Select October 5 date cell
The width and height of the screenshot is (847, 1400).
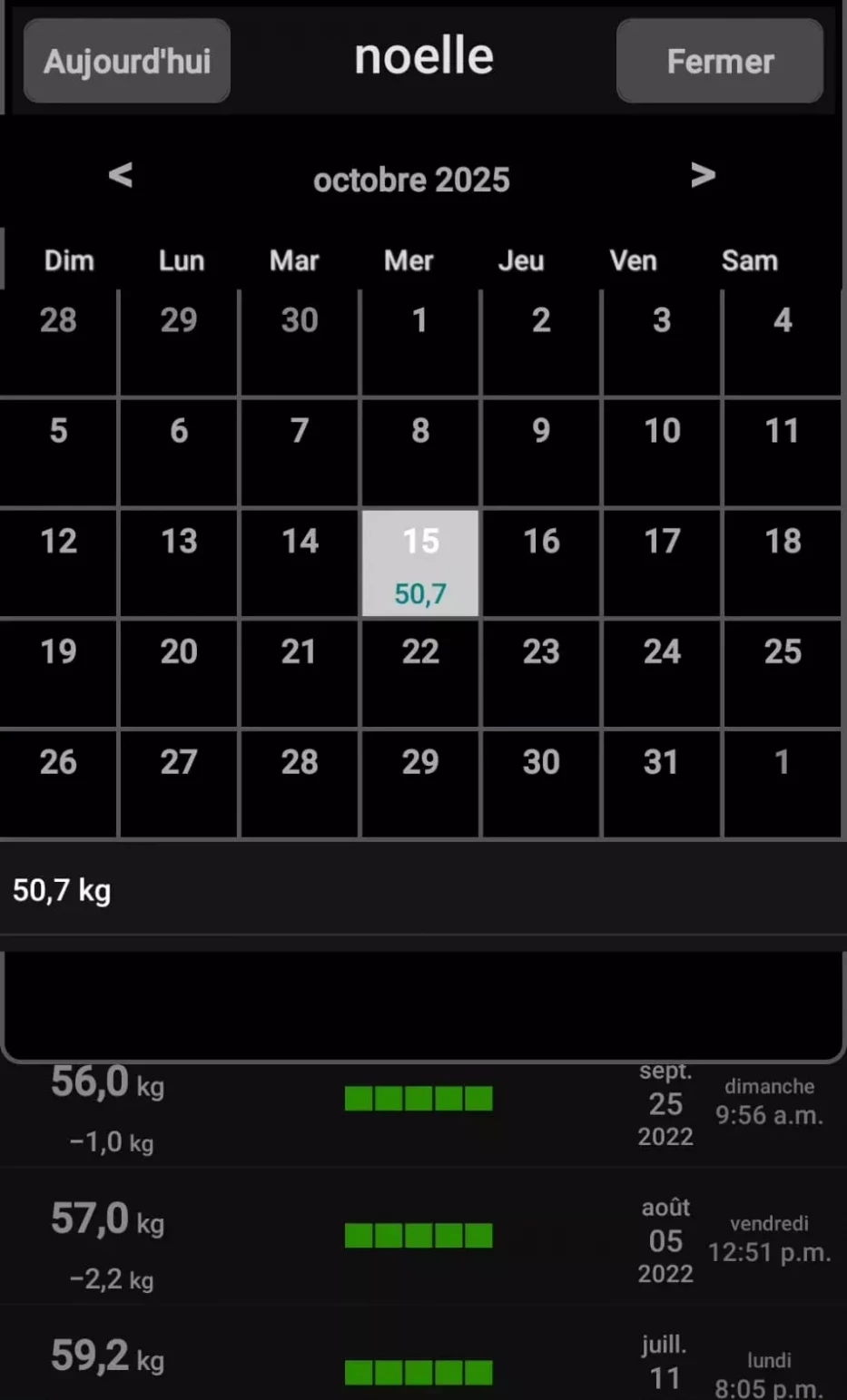pos(59,451)
